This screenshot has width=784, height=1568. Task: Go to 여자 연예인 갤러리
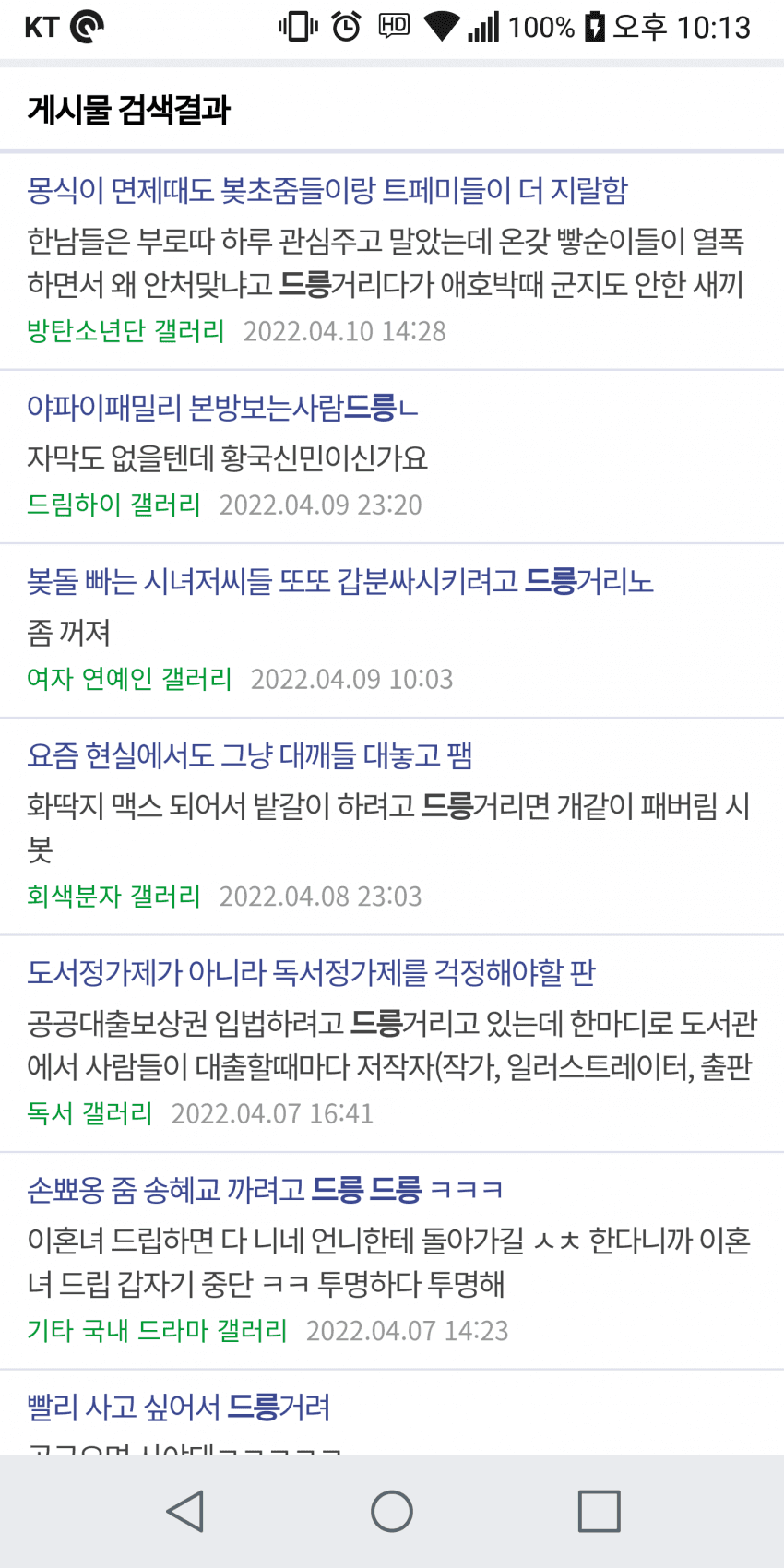point(129,679)
